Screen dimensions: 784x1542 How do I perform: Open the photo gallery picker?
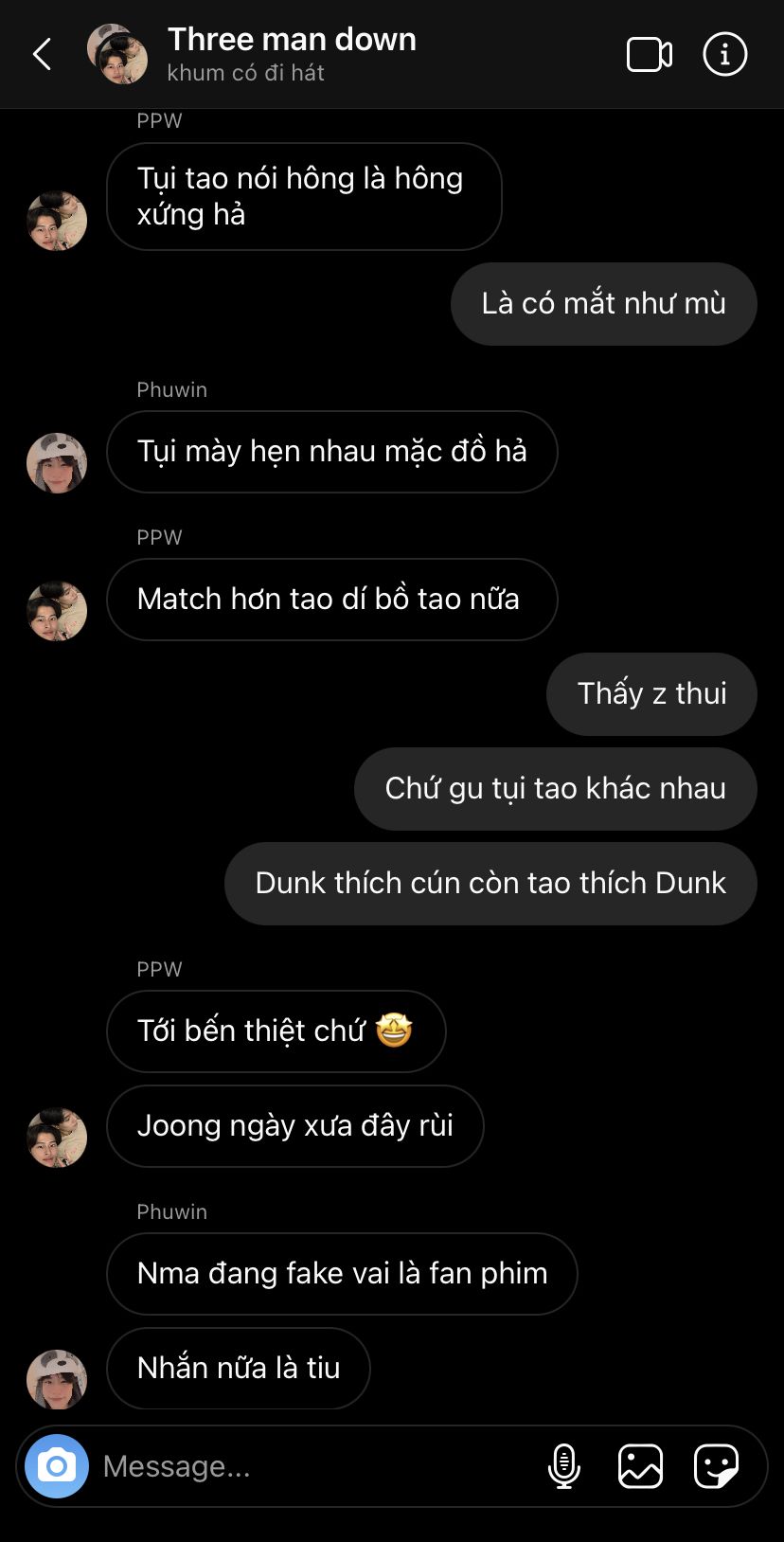point(640,1466)
